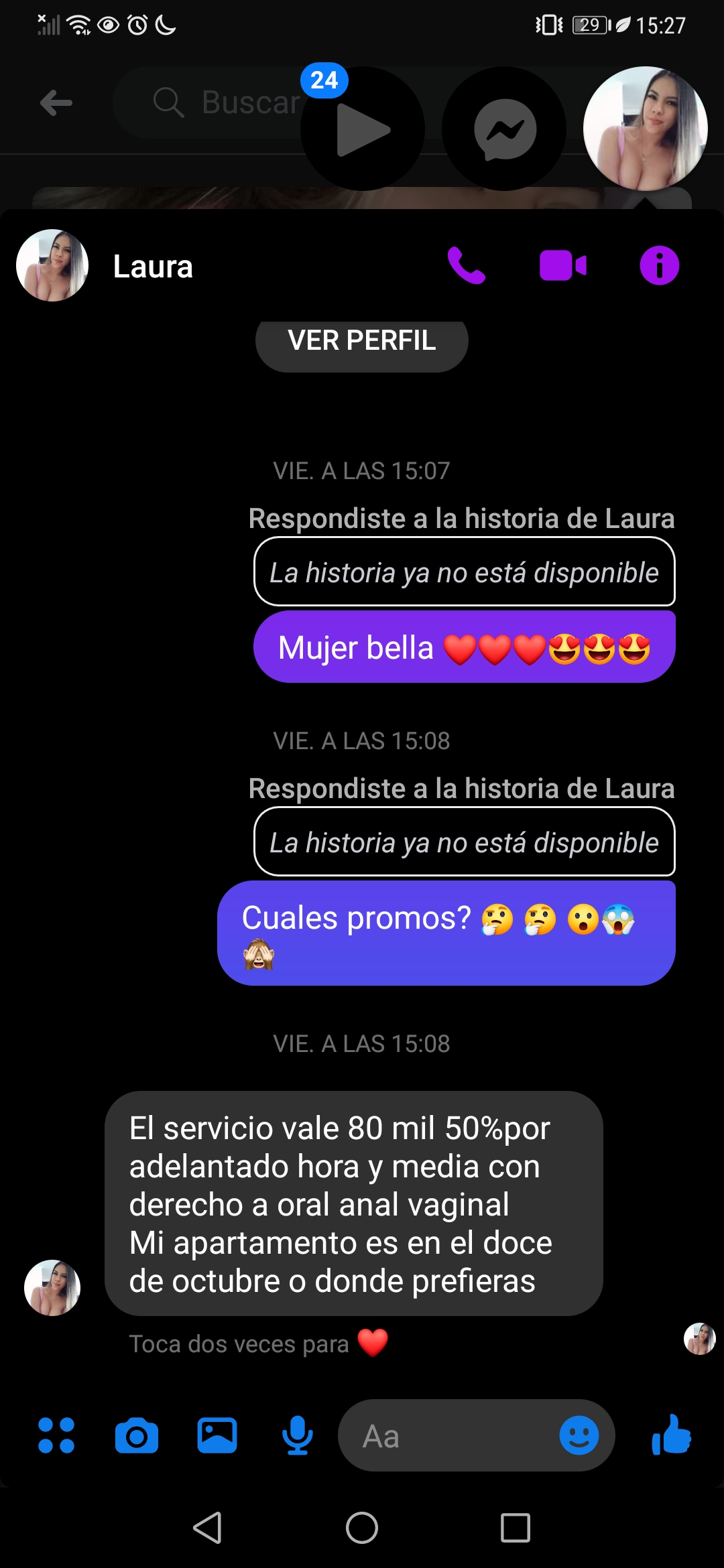724x1568 pixels.
Task: Open the system recent apps button
Action: 516,1528
